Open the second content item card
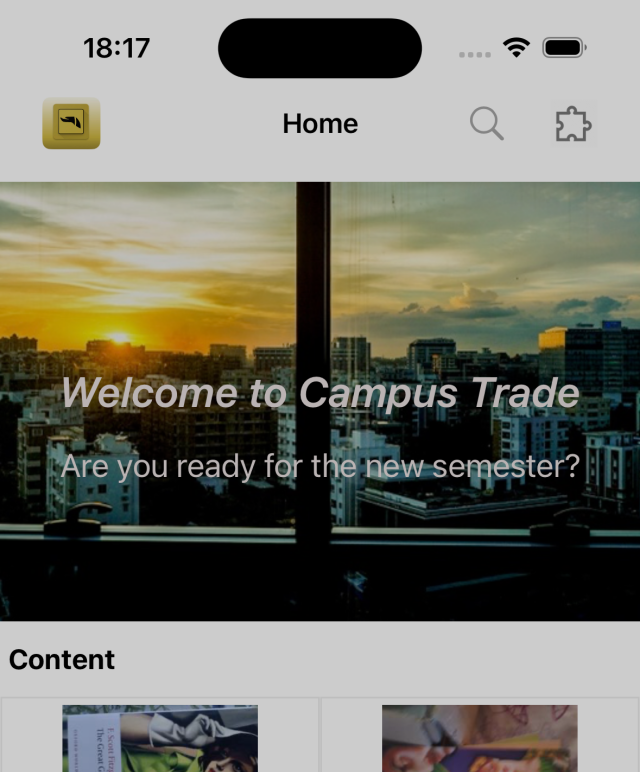This screenshot has height=772, width=640. (480, 738)
